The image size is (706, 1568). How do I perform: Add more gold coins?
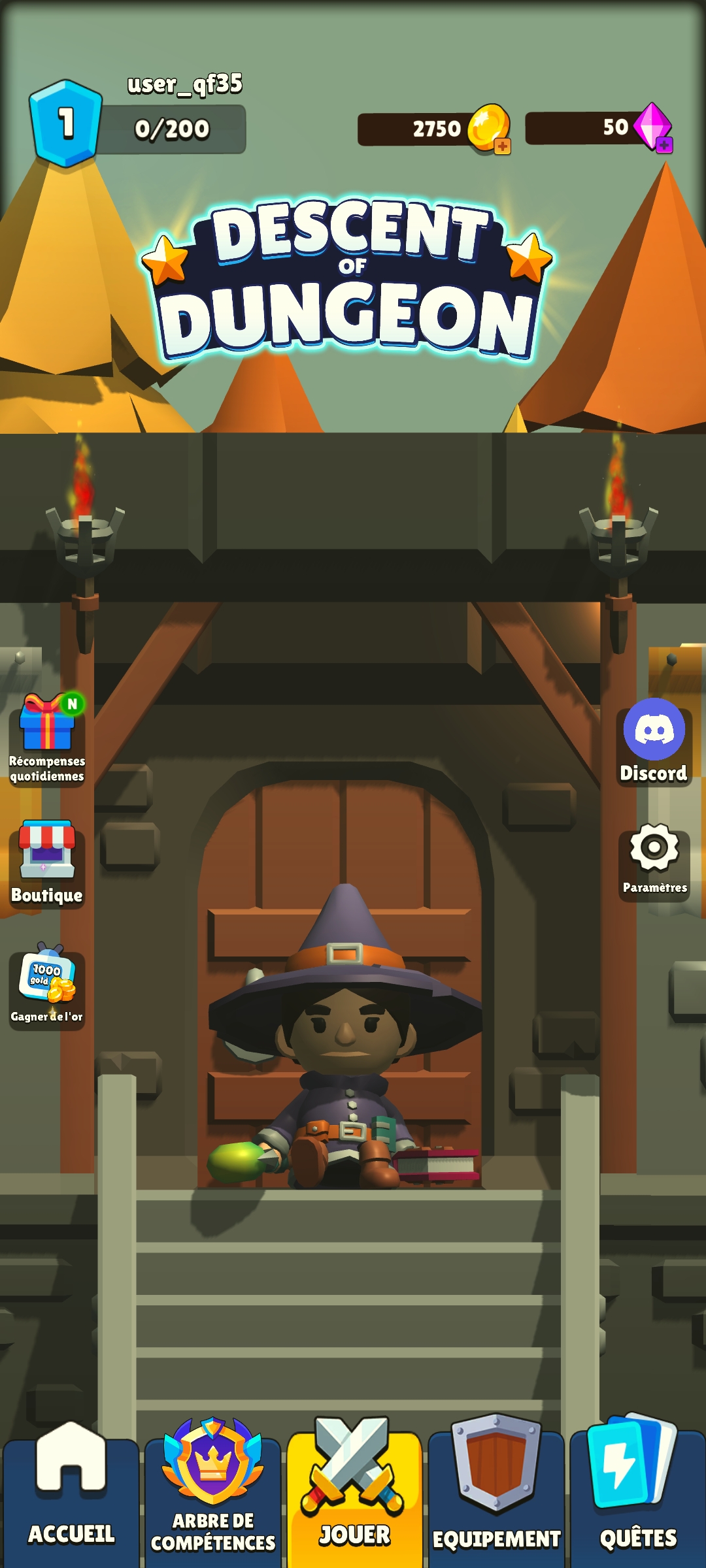pyautogui.click(x=502, y=146)
